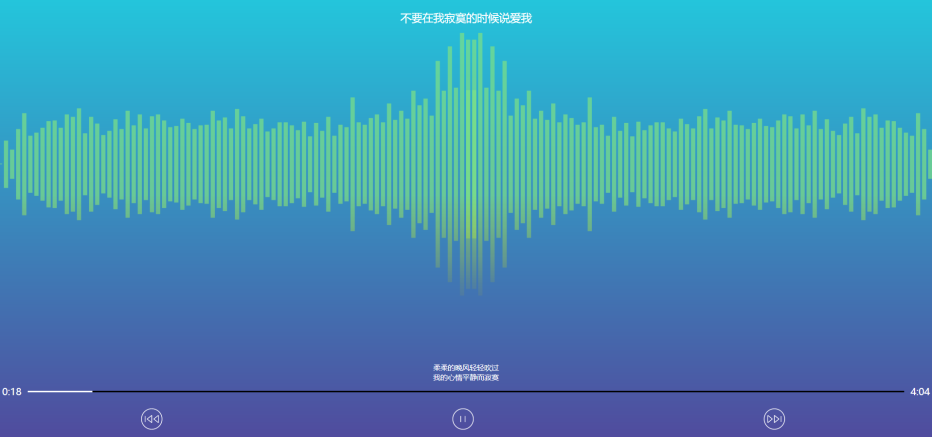932x437 pixels.
Task: Skip to the previous track
Action: [152, 419]
